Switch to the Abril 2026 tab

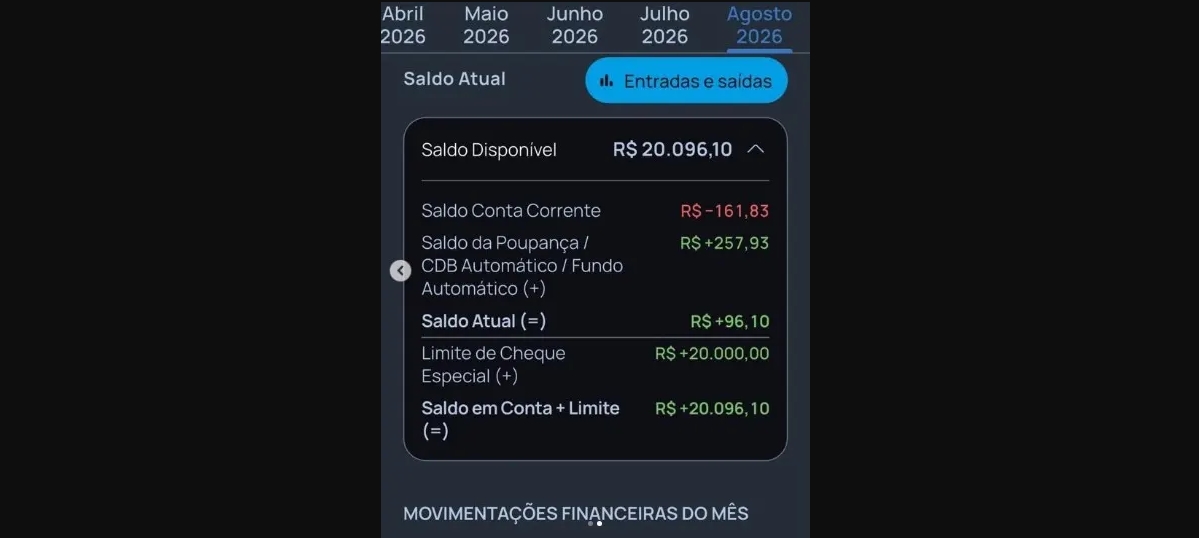point(402,25)
